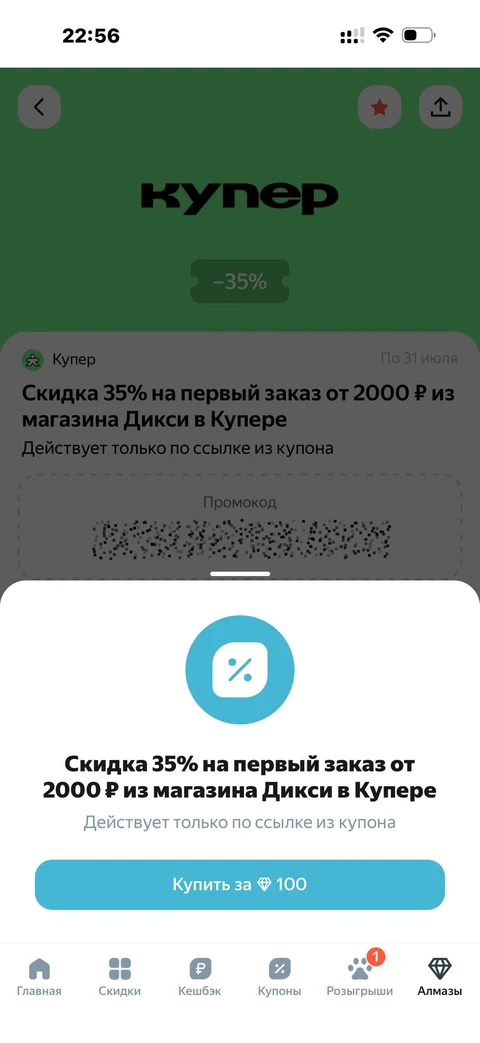Screen dimensions: 480x1043
Task: Tap the red star favorite icon
Action: coord(380,107)
